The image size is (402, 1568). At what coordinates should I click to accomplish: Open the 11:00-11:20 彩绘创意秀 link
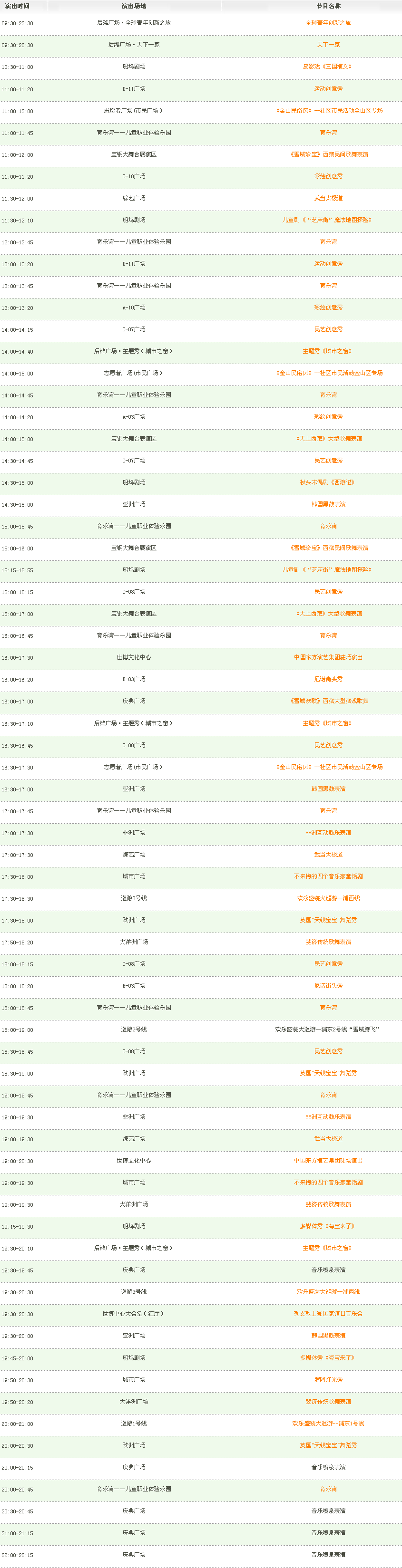point(328,176)
